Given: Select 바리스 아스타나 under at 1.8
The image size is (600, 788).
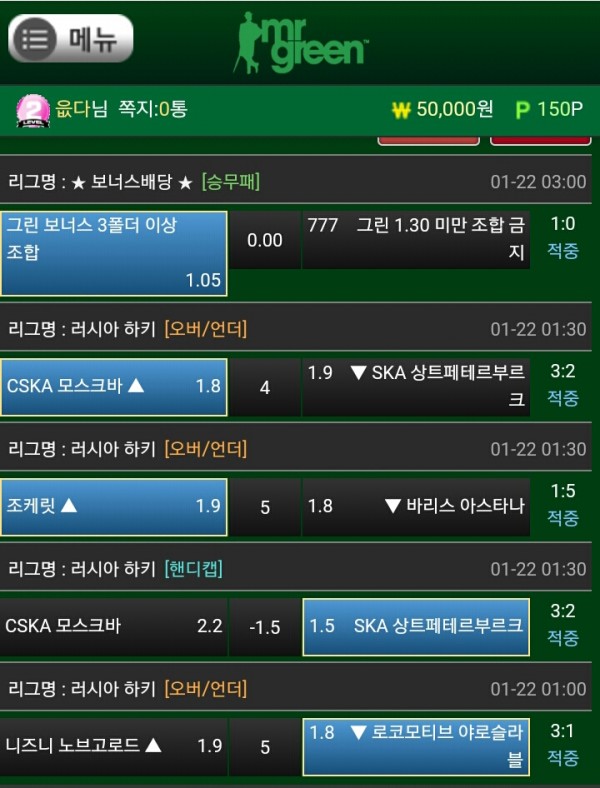Looking at the screenshot, I should pyautogui.click(x=416, y=507).
